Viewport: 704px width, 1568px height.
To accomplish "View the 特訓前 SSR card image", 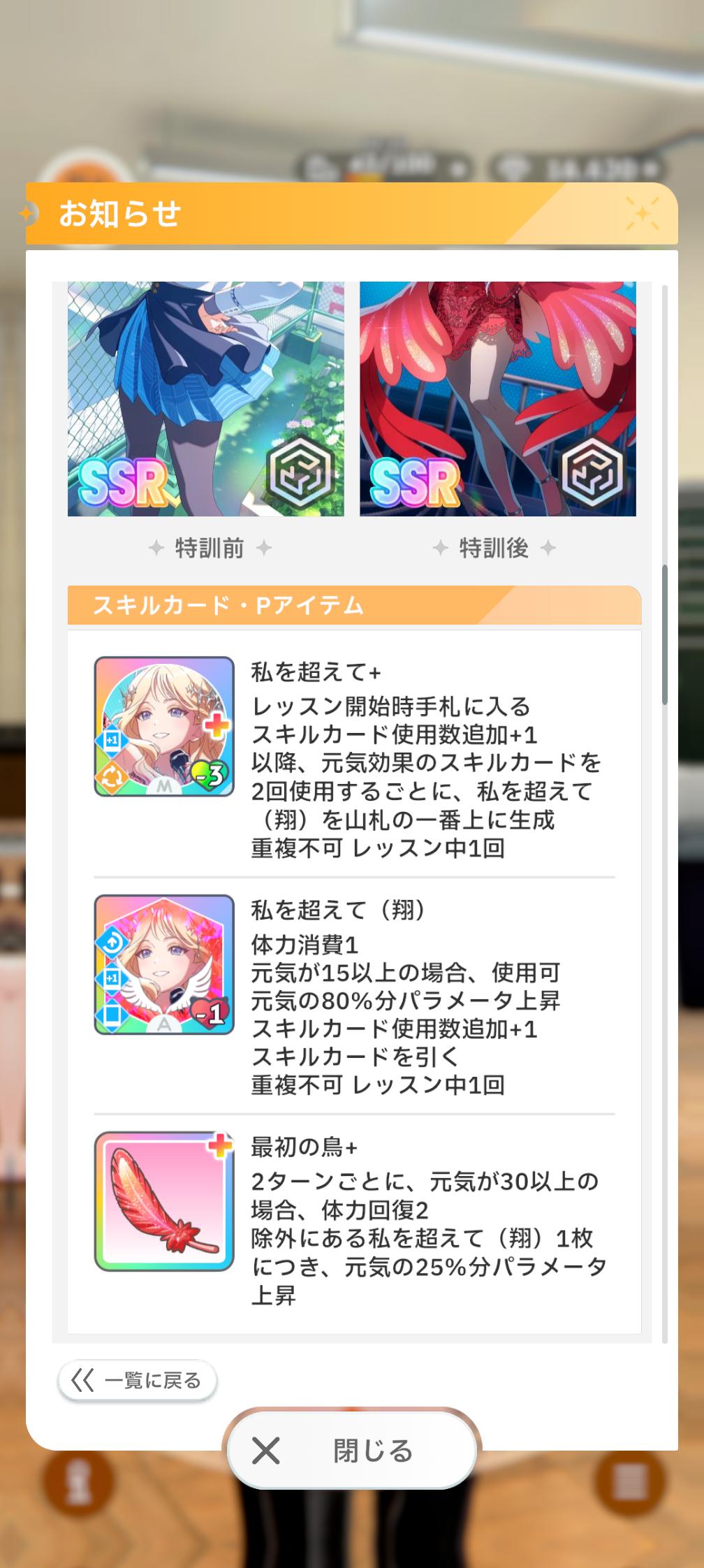I will [205, 398].
